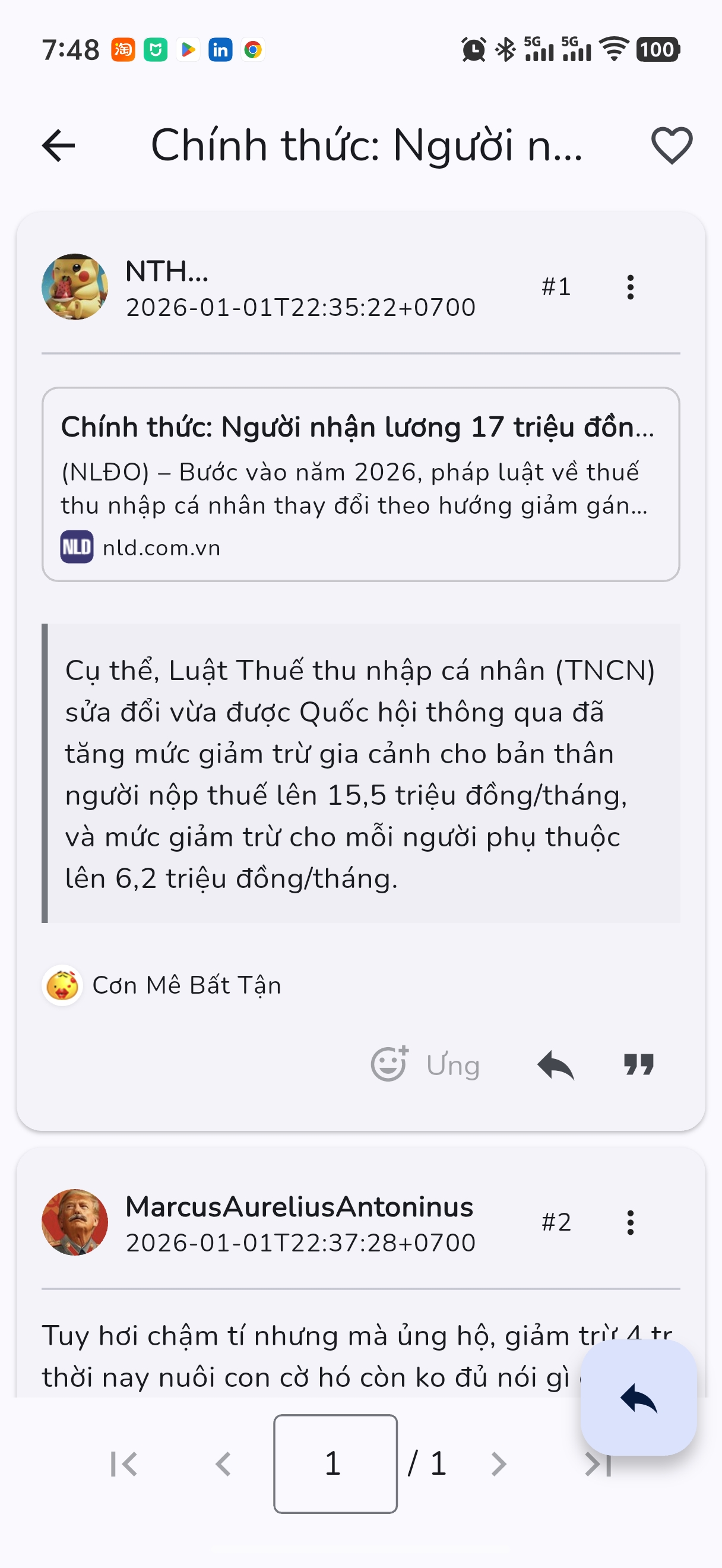This screenshot has height=1568, width=722.
Task: Tap the next page arrow in pagination
Action: tap(499, 1465)
